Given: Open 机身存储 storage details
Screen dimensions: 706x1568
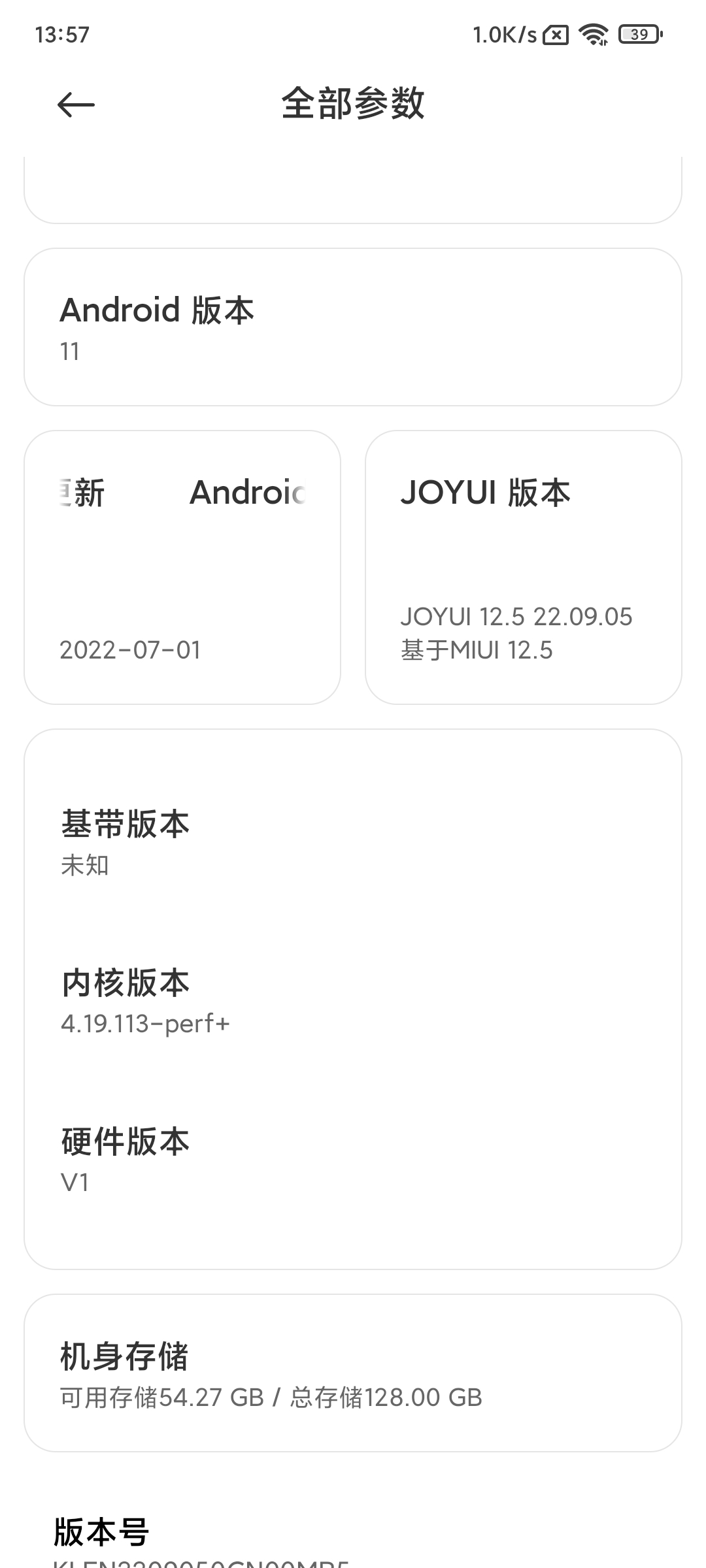Looking at the screenshot, I should coord(353,1373).
